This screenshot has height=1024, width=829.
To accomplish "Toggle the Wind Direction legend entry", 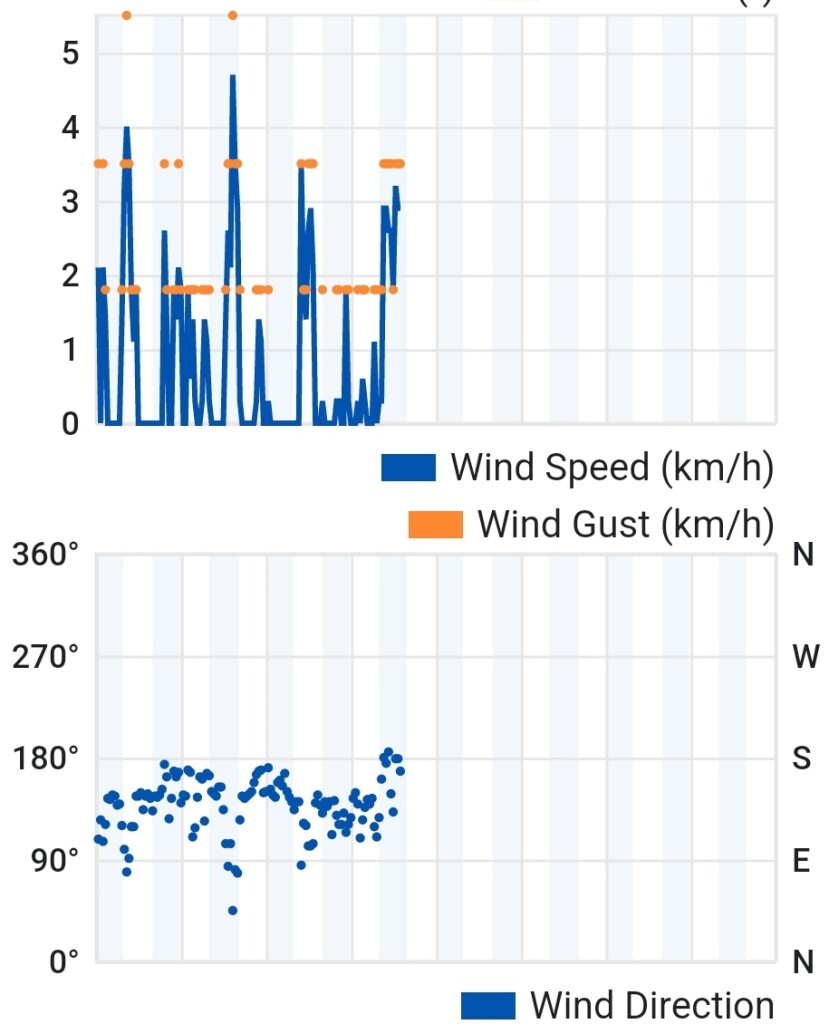I will pyautogui.click(x=618, y=1004).
